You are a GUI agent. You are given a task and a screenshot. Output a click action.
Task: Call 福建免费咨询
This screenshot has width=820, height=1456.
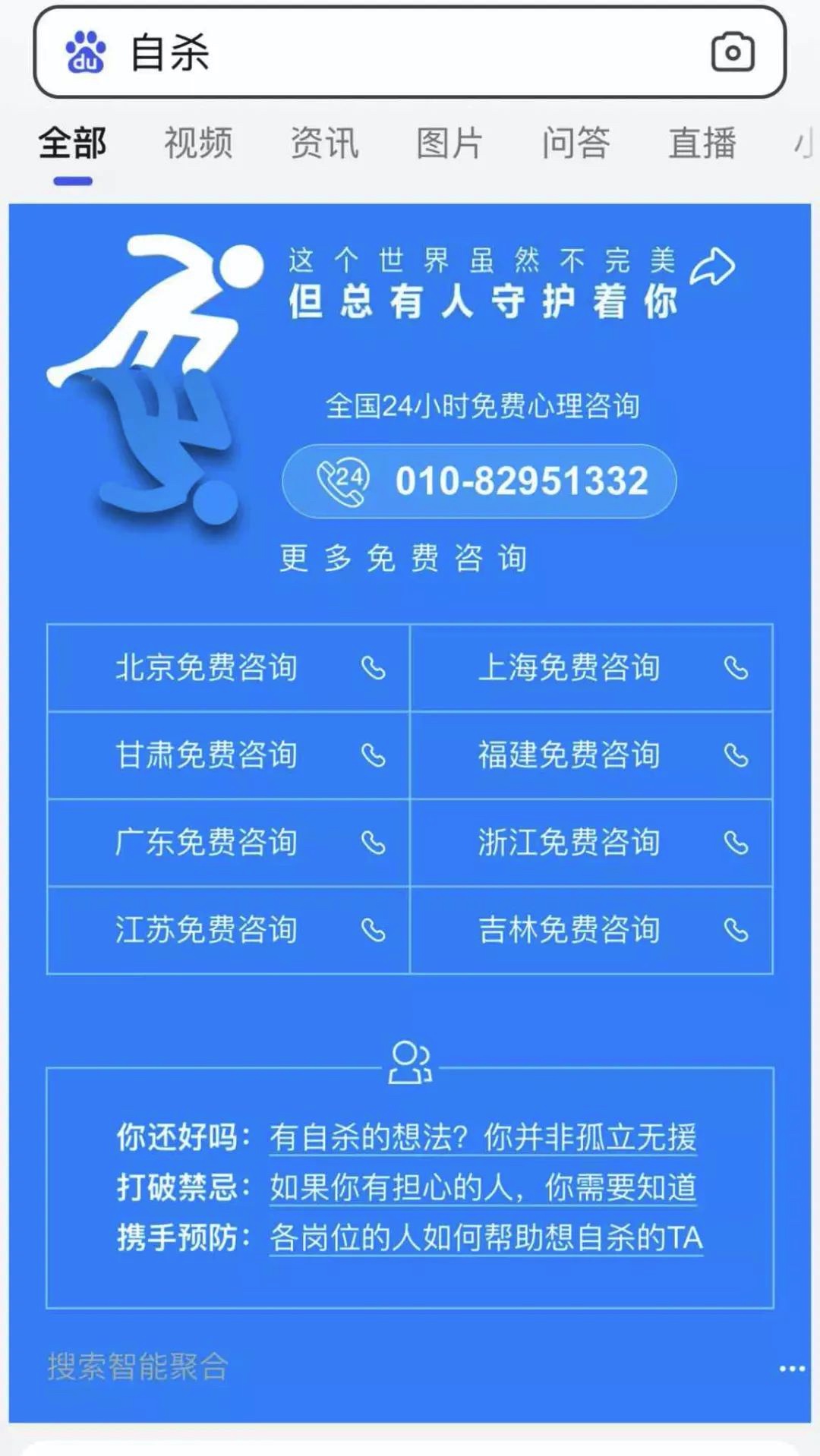tap(591, 755)
